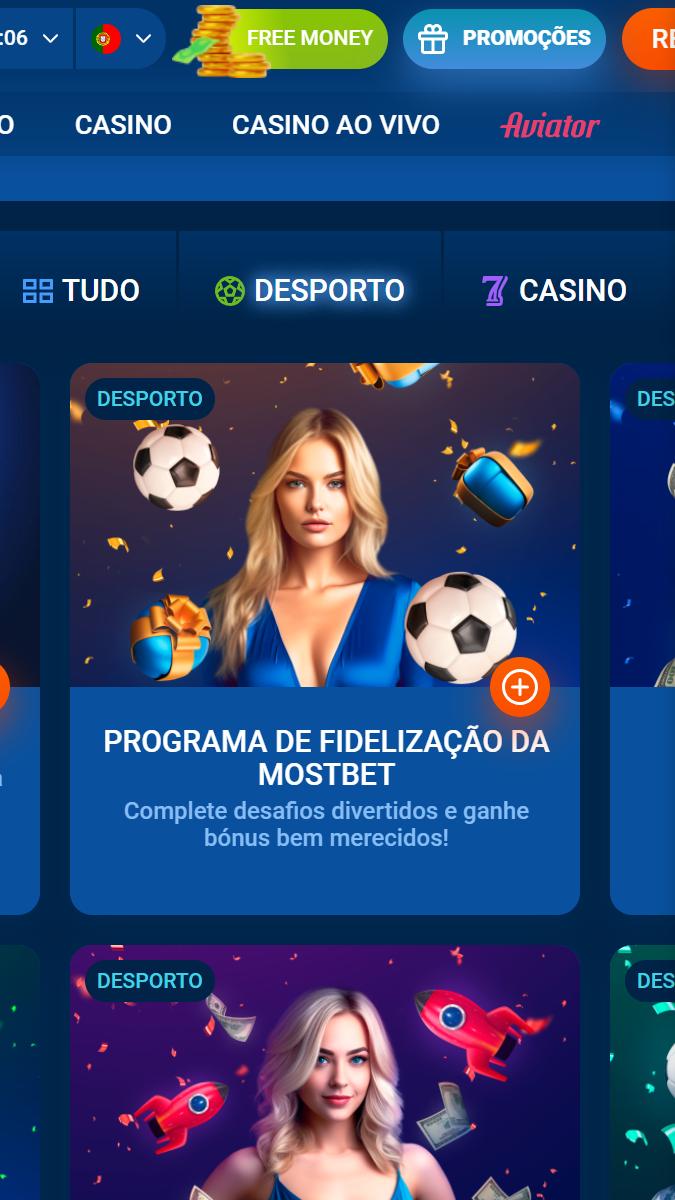The width and height of the screenshot is (675, 1200).
Task: Go to the Casino section
Action: coord(123,125)
